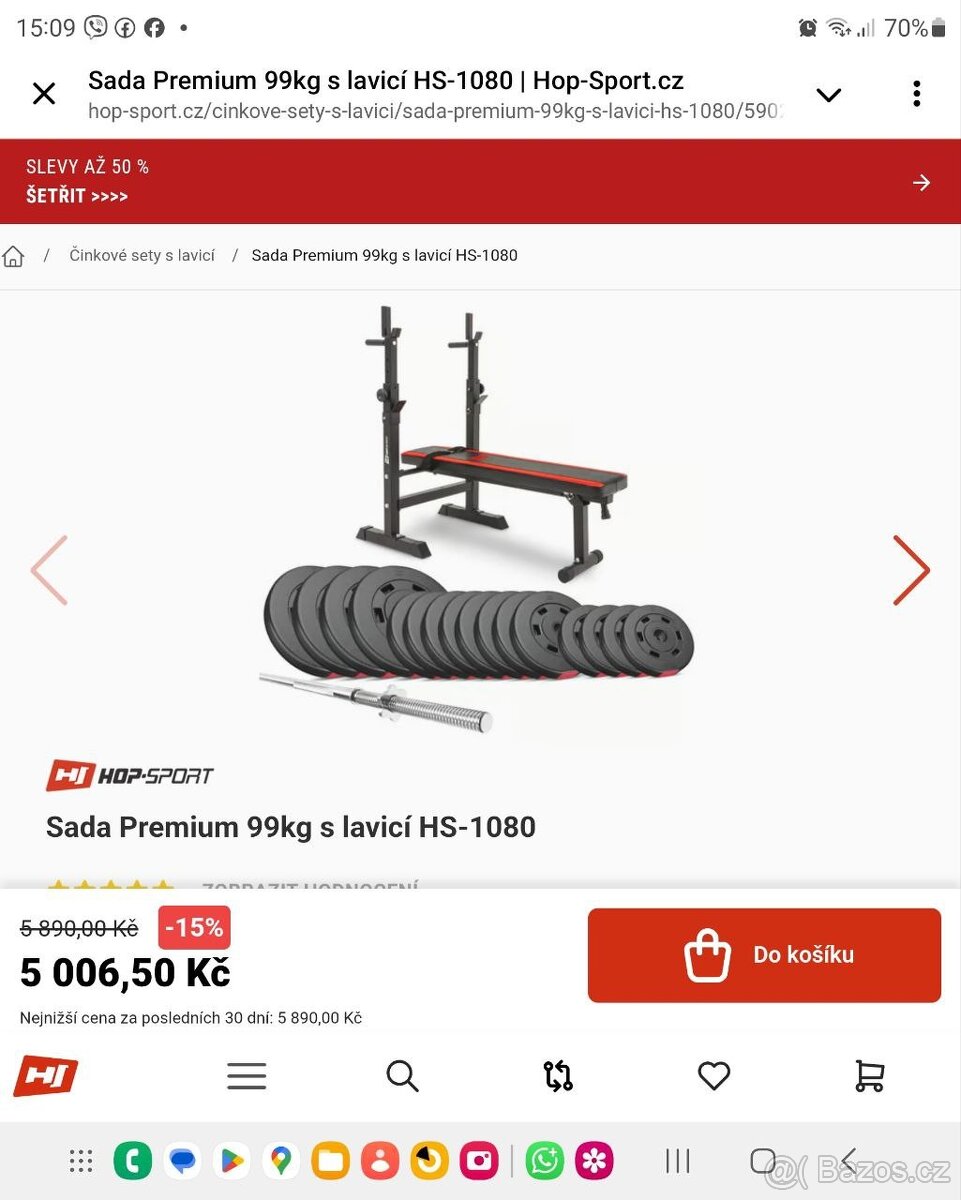Image resolution: width=961 pixels, height=1200 pixels.
Task: Open Instagram from the app dock
Action: pos(478,1161)
